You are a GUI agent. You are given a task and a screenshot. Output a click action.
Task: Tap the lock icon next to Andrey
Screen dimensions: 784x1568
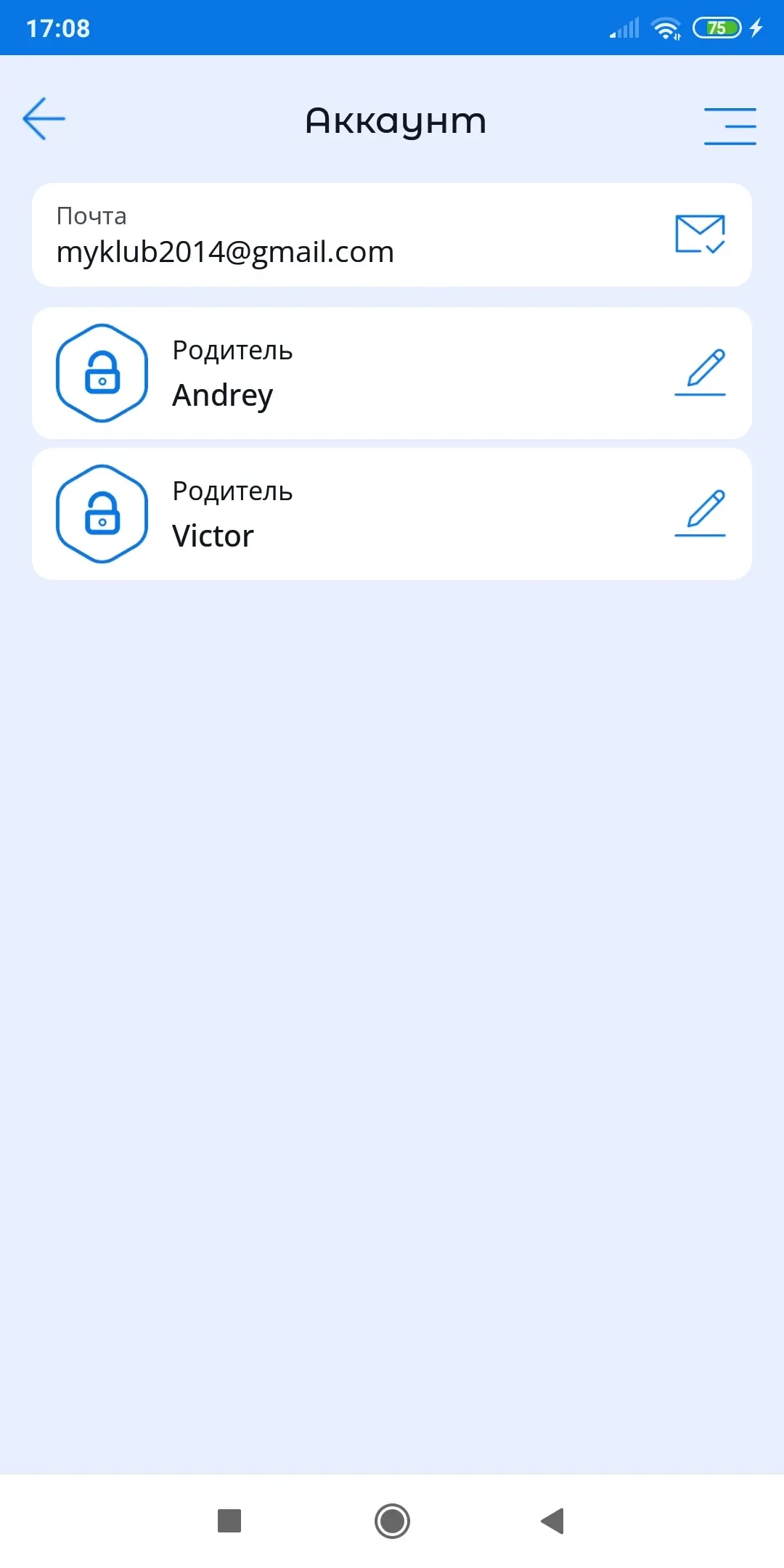[102, 373]
